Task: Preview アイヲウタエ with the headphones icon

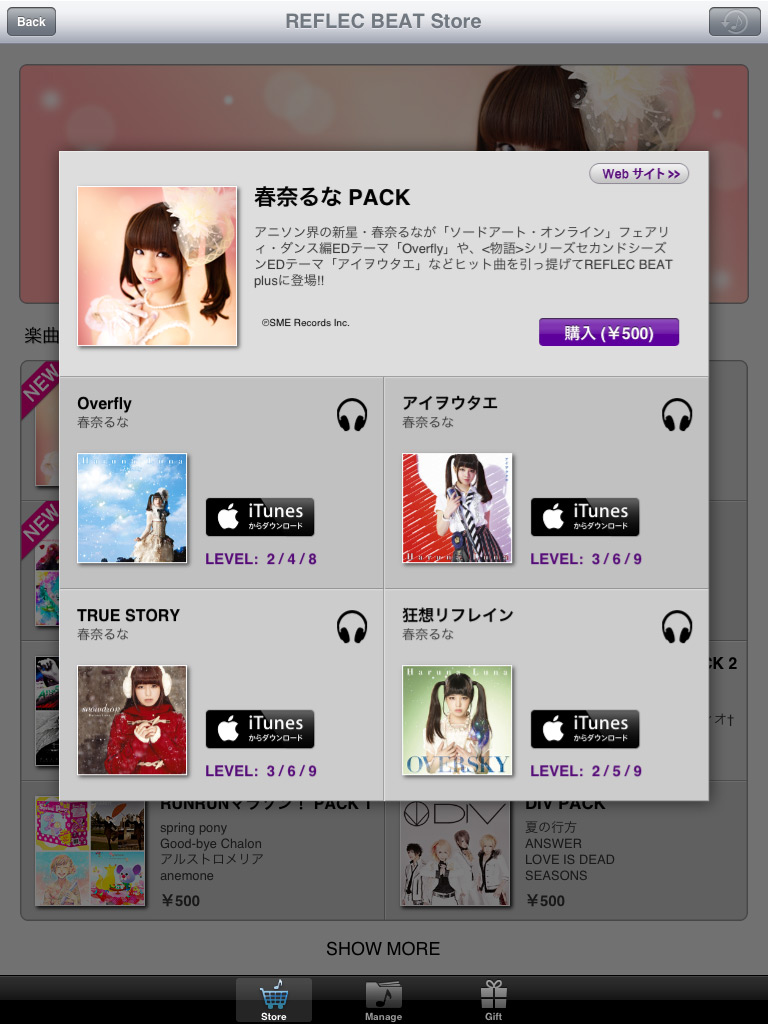Action: click(x=677, y=415)
